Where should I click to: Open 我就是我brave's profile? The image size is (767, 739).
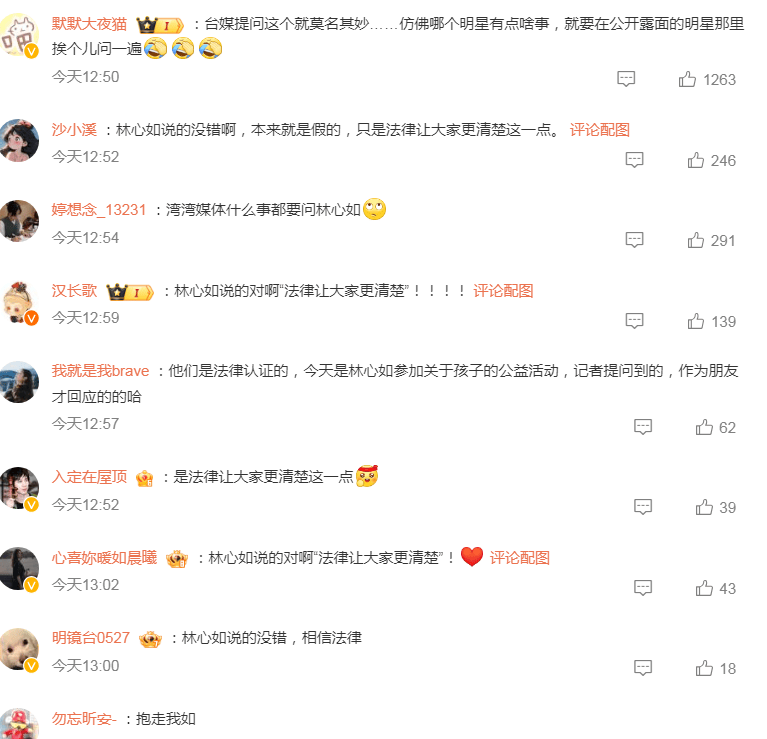tap(100, 371)
